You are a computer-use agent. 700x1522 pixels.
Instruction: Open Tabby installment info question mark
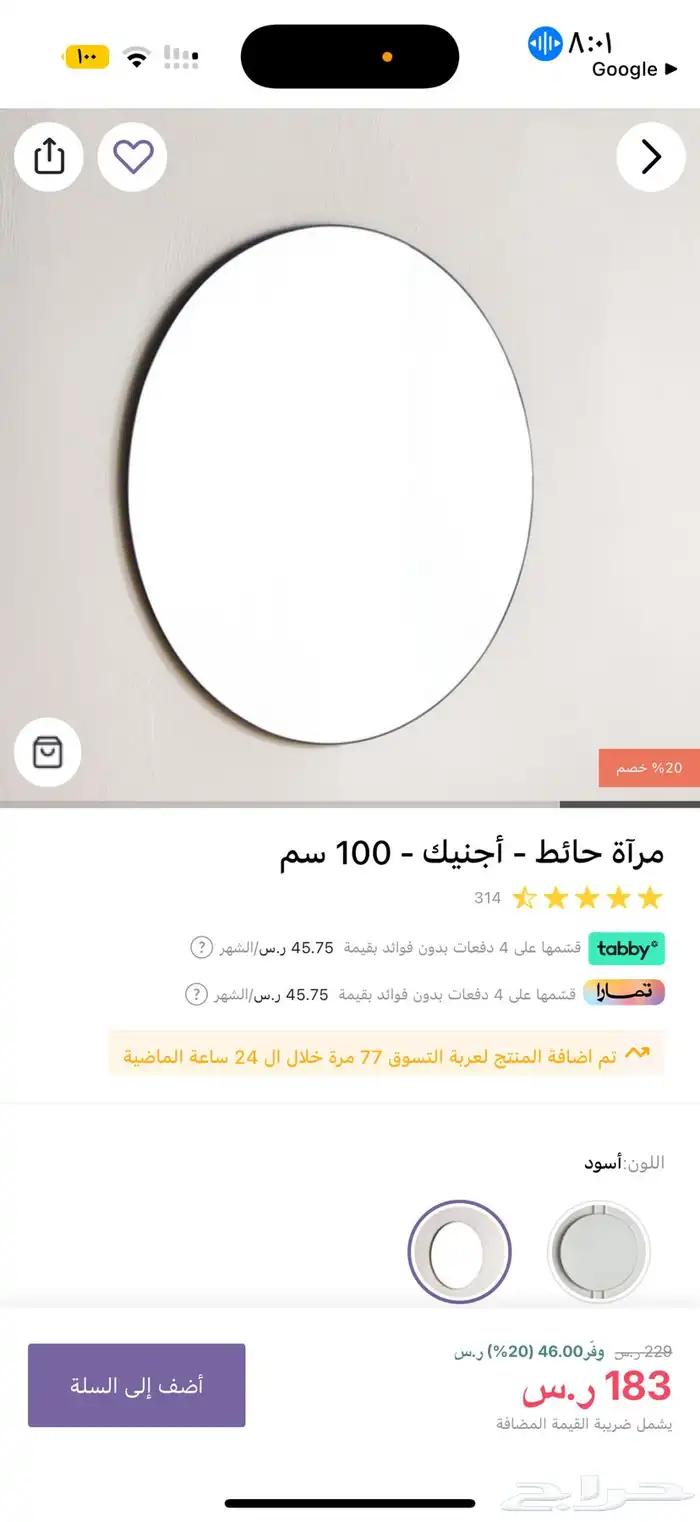[202, 947]
